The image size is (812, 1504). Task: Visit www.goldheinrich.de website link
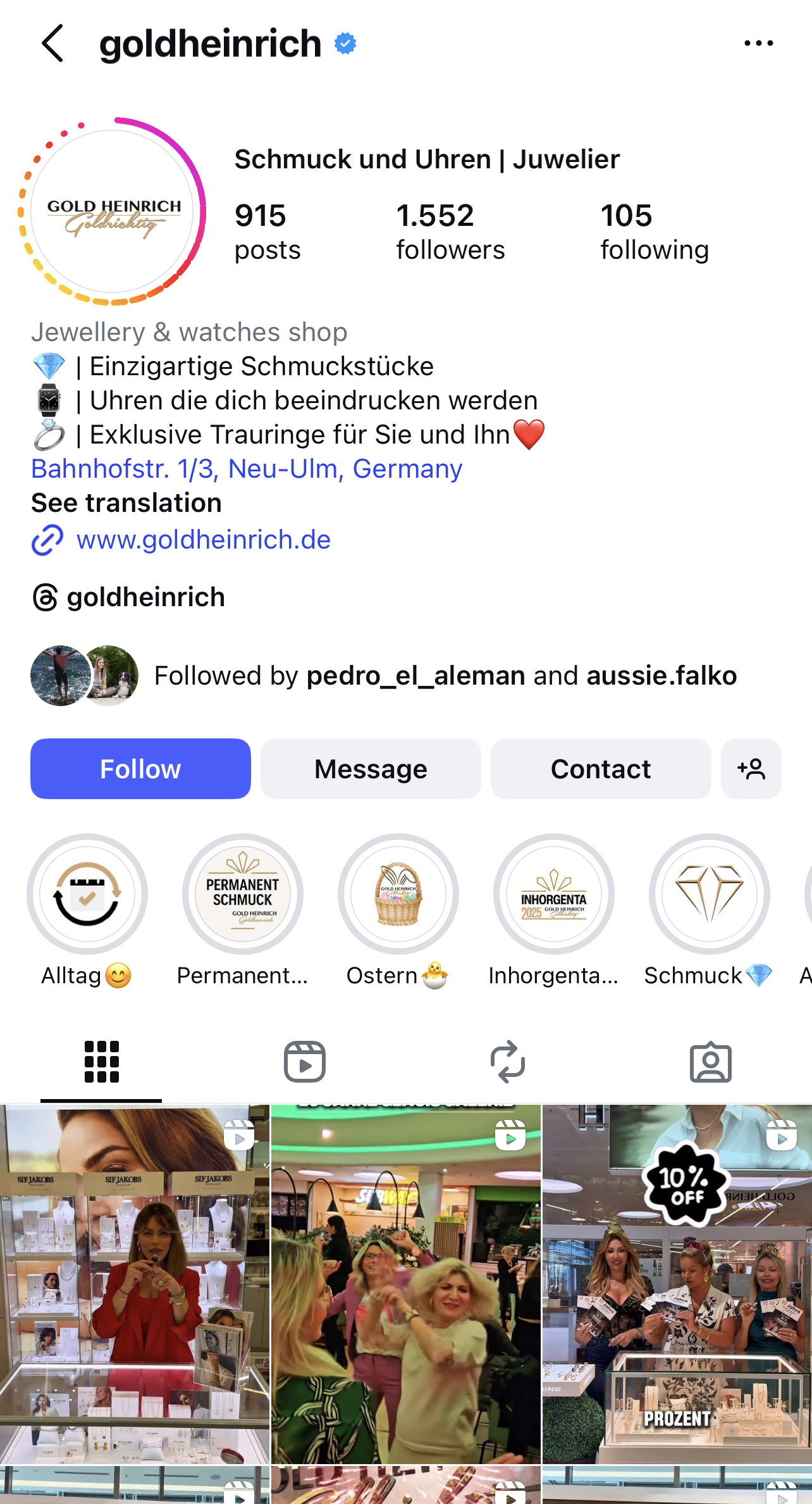coord(203,540)
